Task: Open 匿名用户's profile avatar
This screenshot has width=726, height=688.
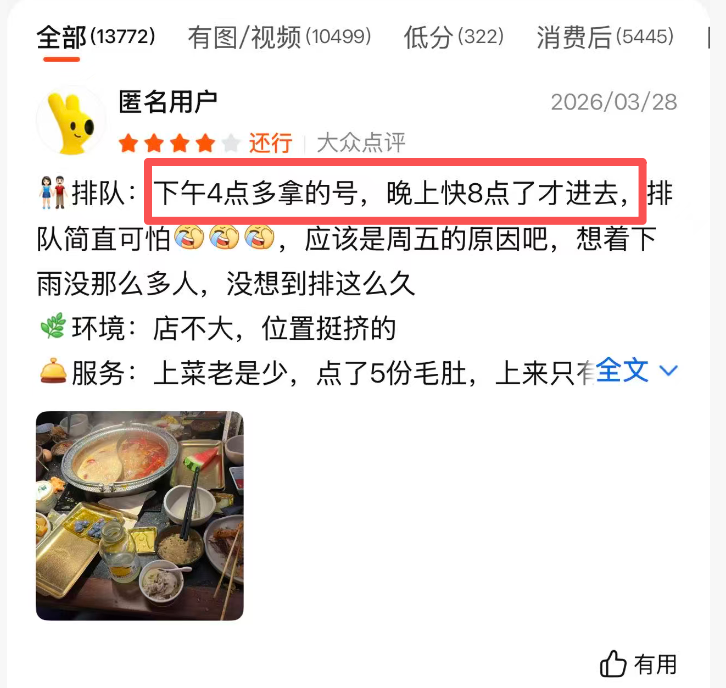Action: point(70,121)
